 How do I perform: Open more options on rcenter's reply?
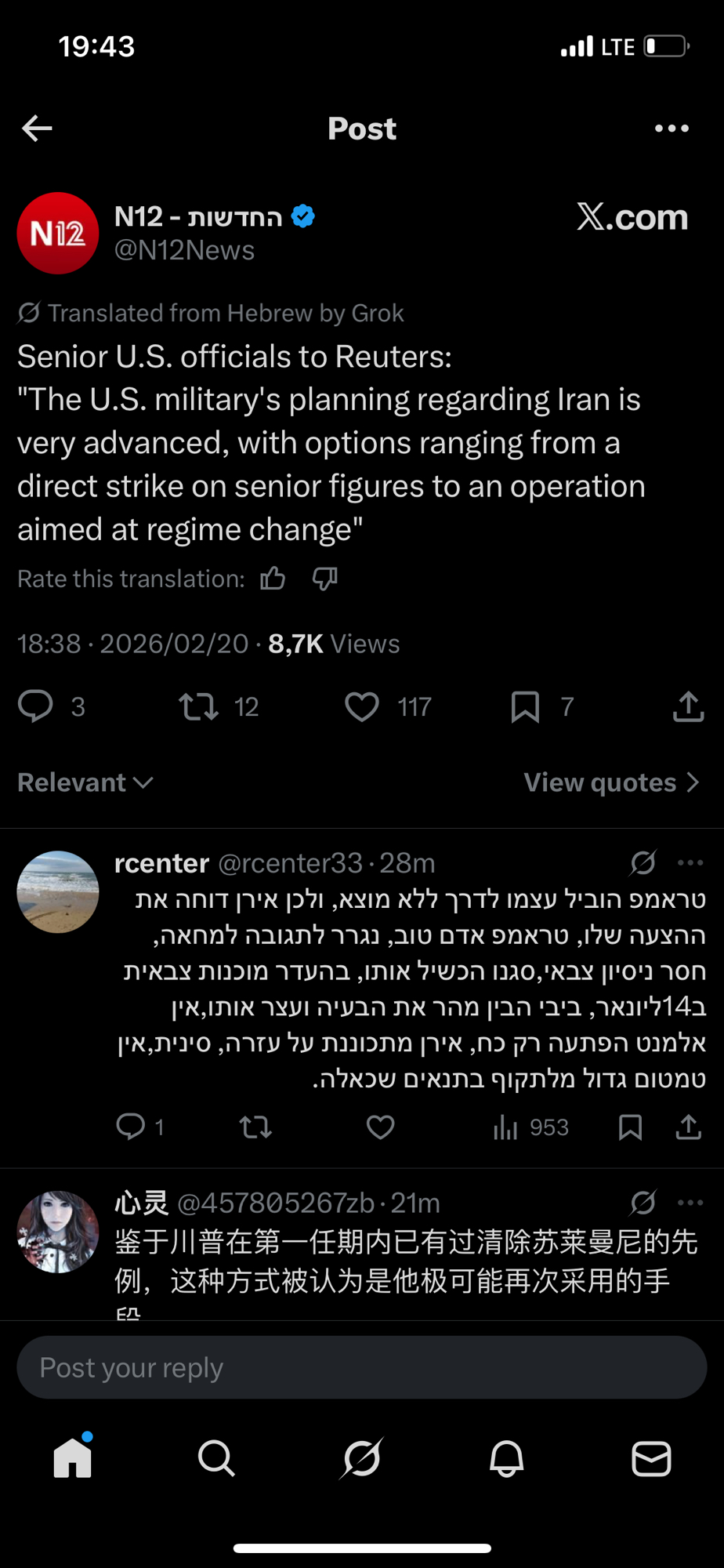click(x=690, y=862)
